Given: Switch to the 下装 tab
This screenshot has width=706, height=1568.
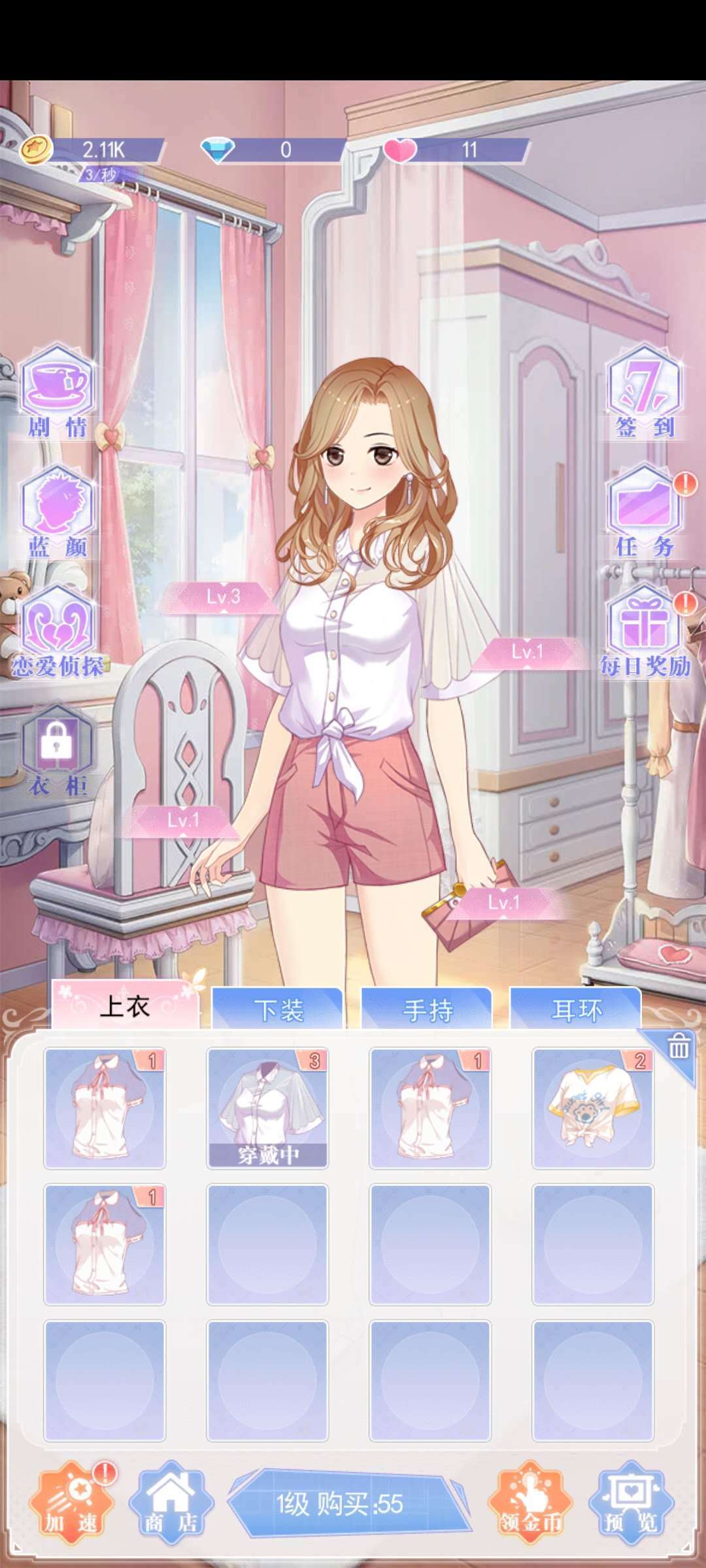Looking at the screenshot, I should click(278, 1010).
